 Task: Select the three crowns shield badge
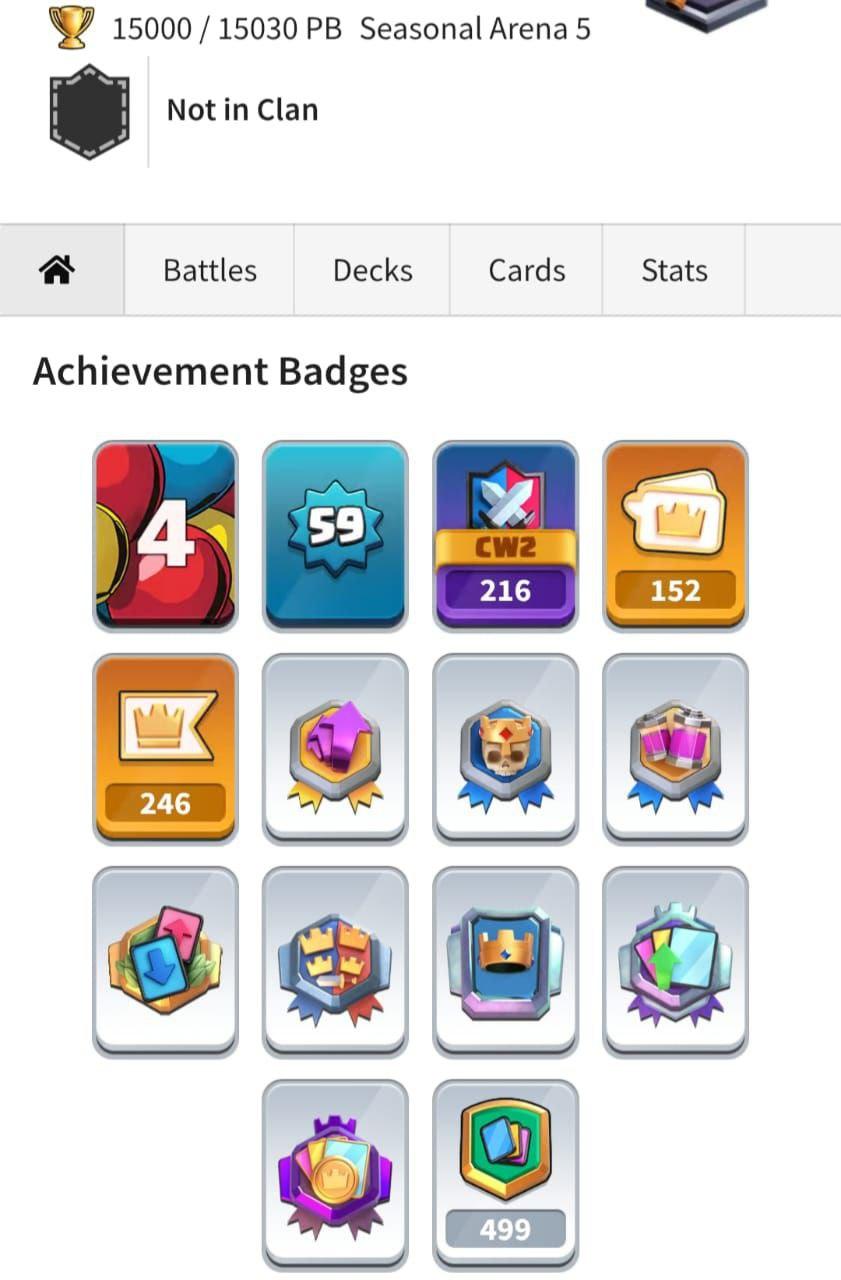click(335, 961)
